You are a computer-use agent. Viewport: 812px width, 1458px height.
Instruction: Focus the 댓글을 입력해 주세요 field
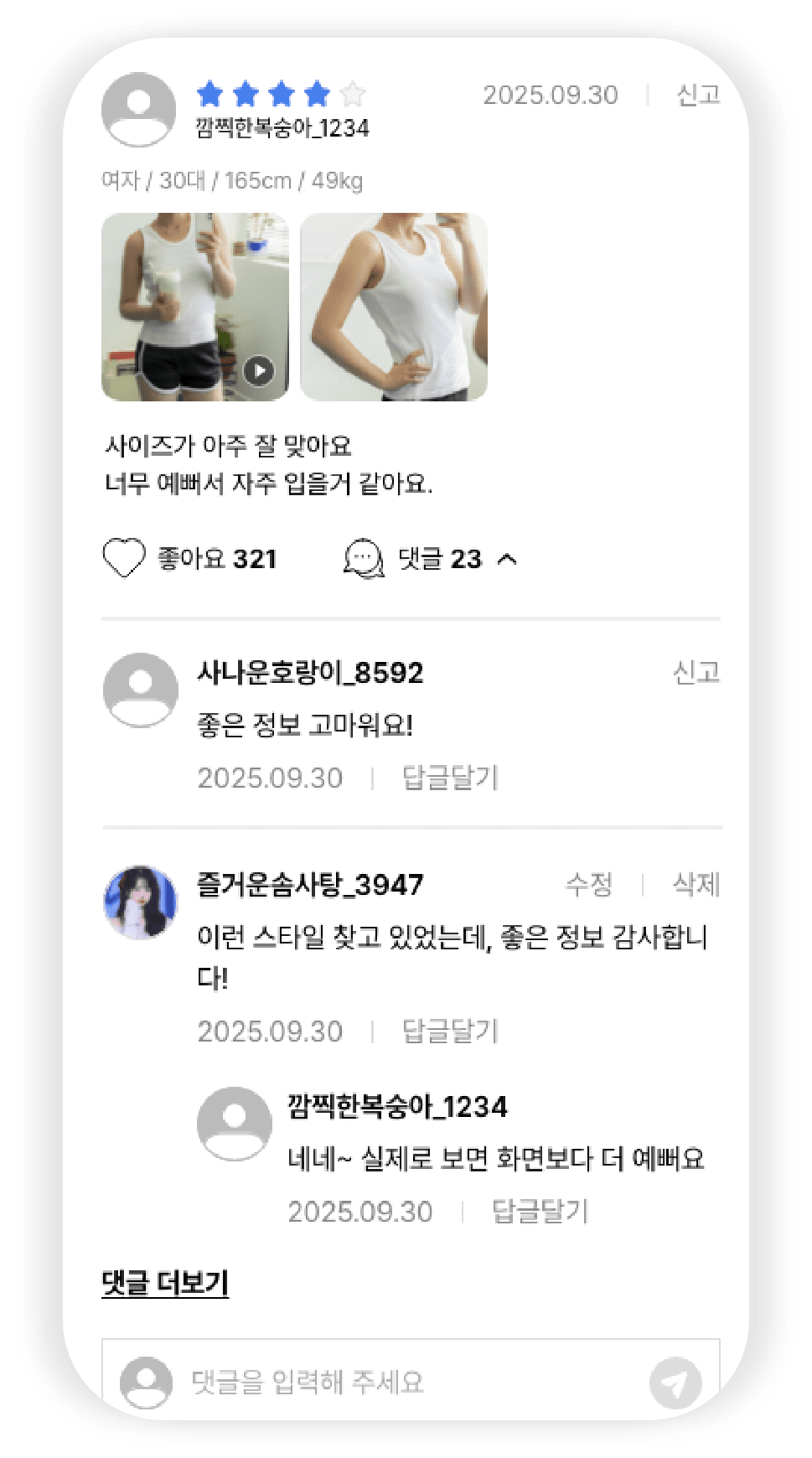(402, 1382)
